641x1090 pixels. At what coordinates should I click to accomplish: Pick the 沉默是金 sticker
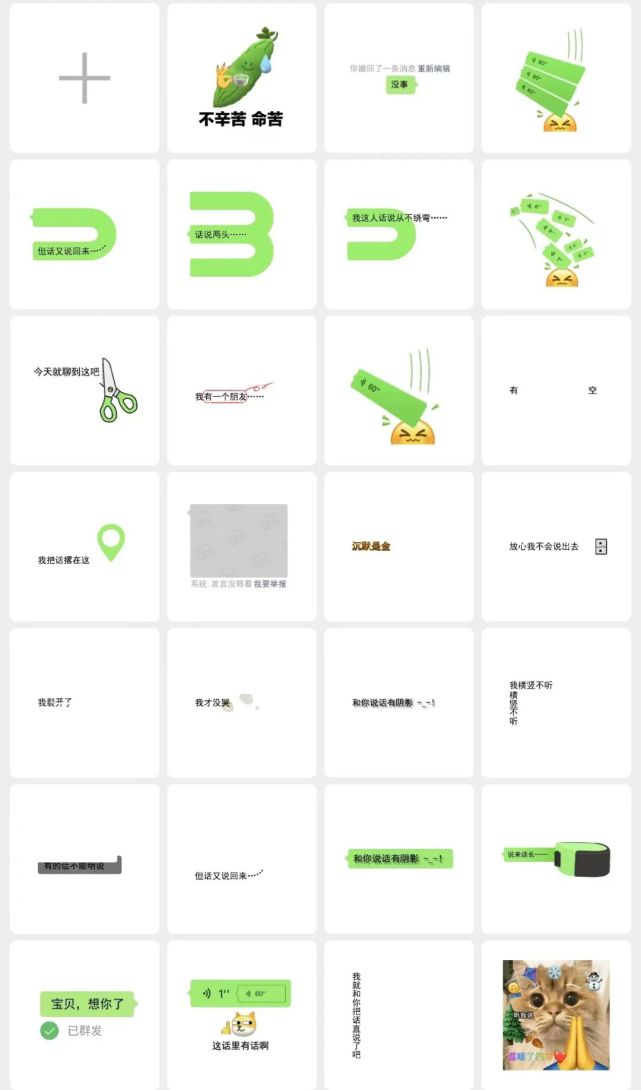pos(398,546)
